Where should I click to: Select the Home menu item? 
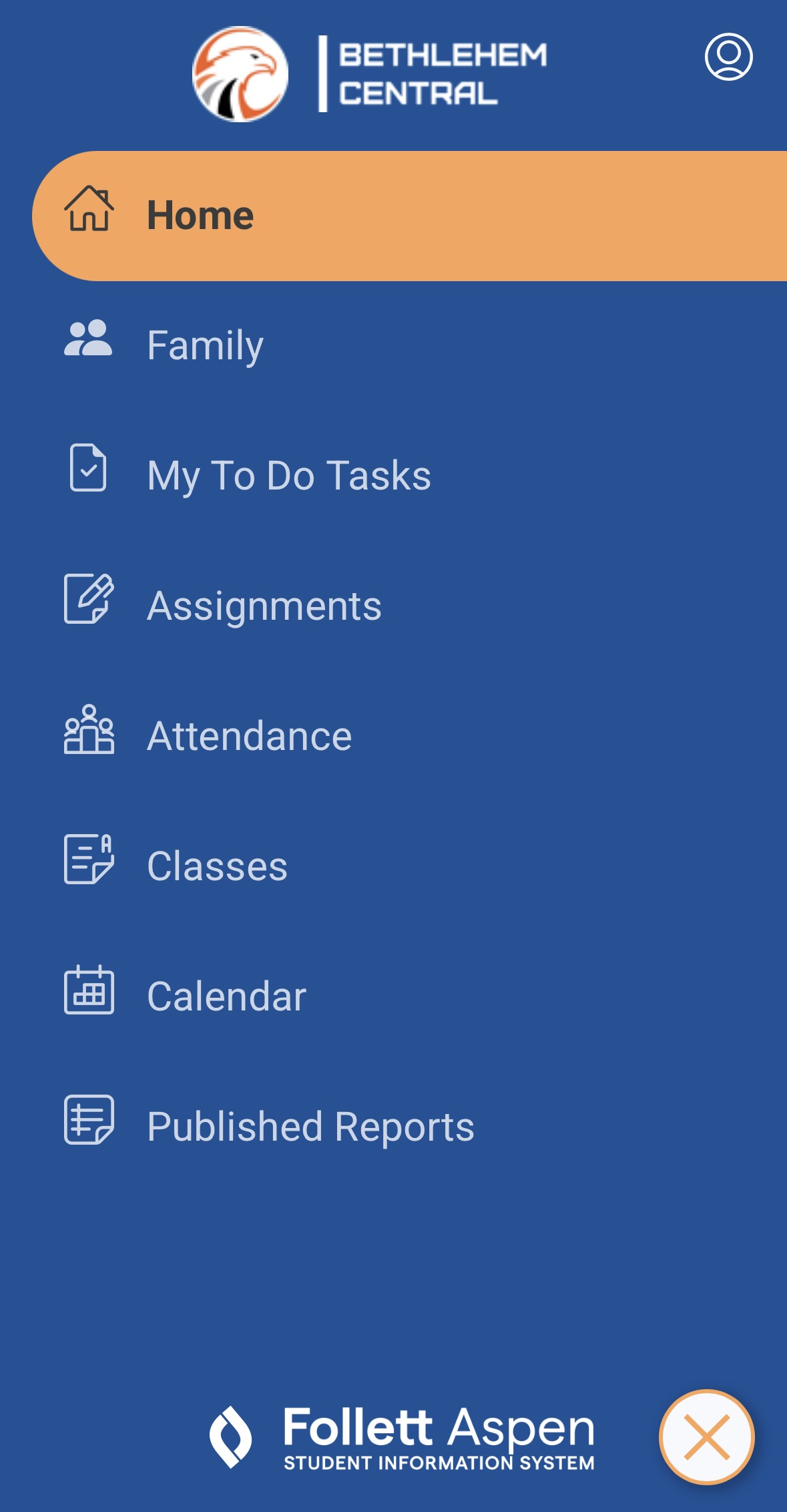pyautogui.click(x=200, y=216)
